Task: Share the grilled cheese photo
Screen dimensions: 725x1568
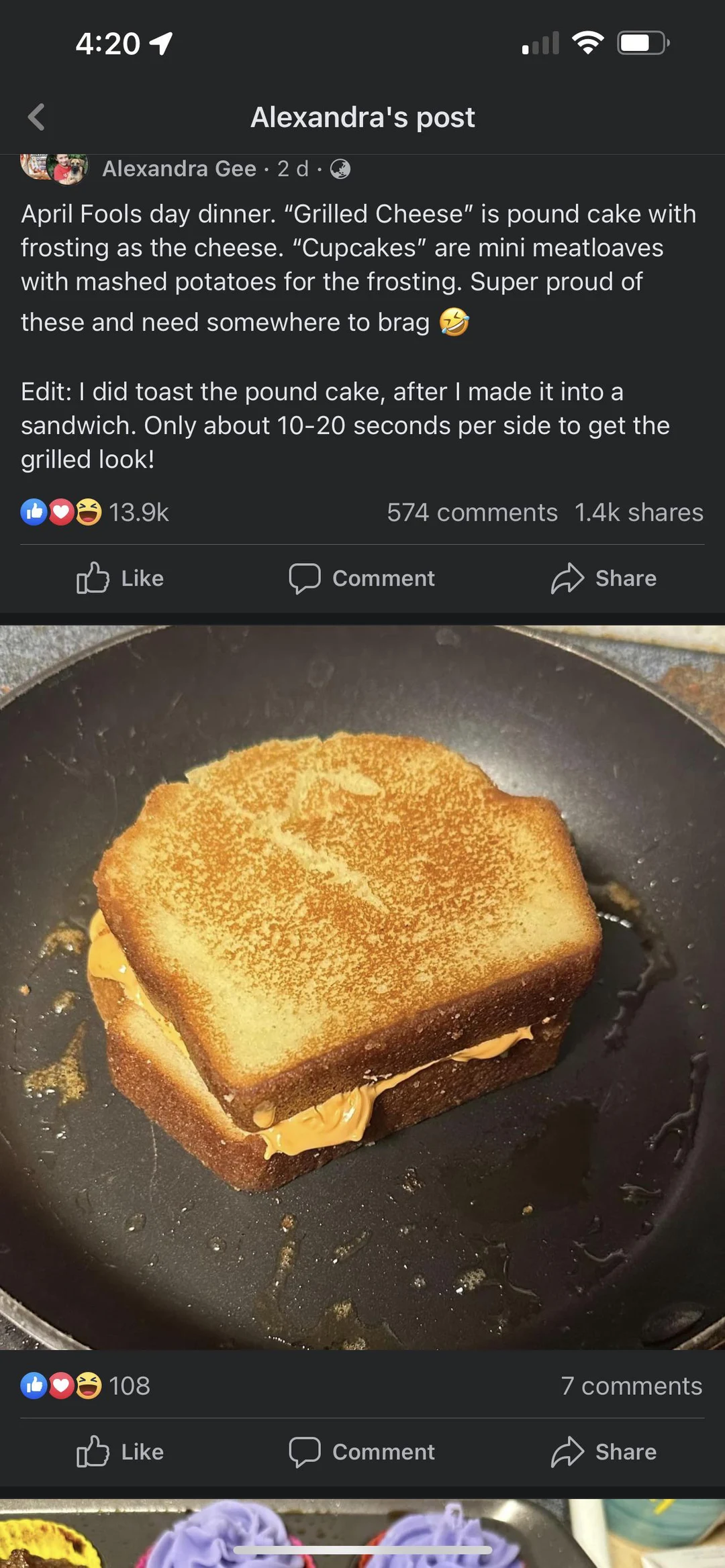Action: [604, 1452]
